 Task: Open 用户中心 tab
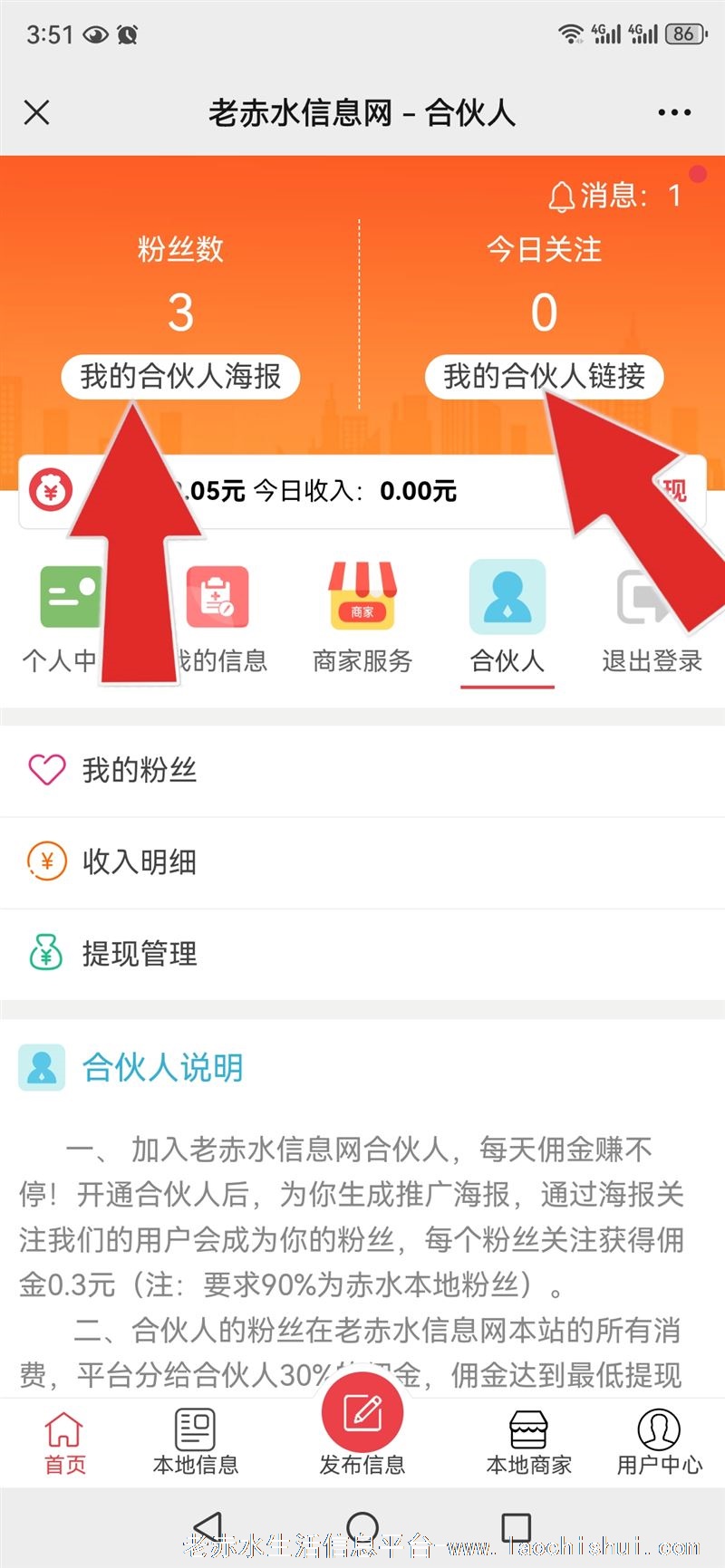point(659,1443)
